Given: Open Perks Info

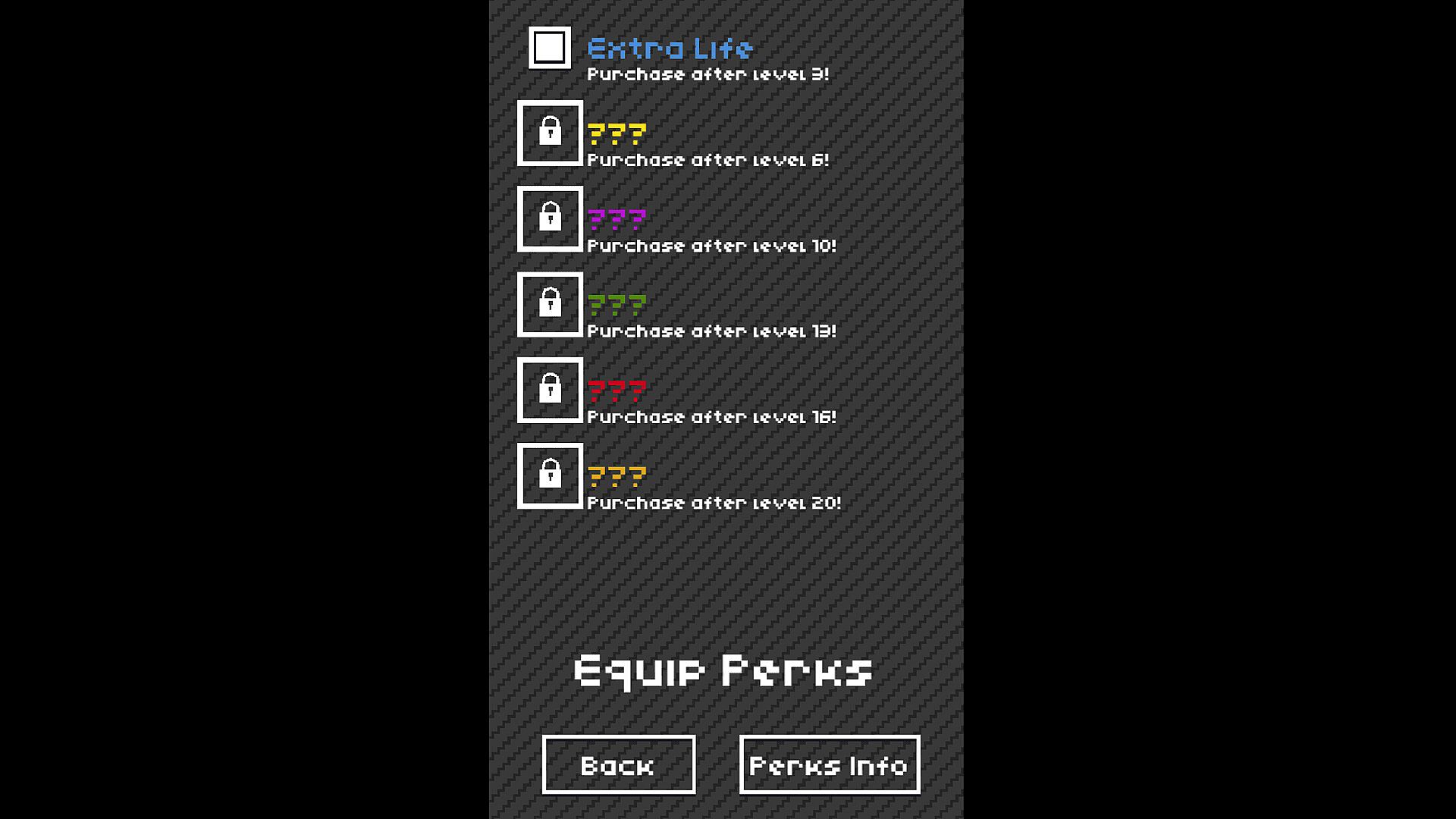Looking at the screenshot, I should 829,764.
